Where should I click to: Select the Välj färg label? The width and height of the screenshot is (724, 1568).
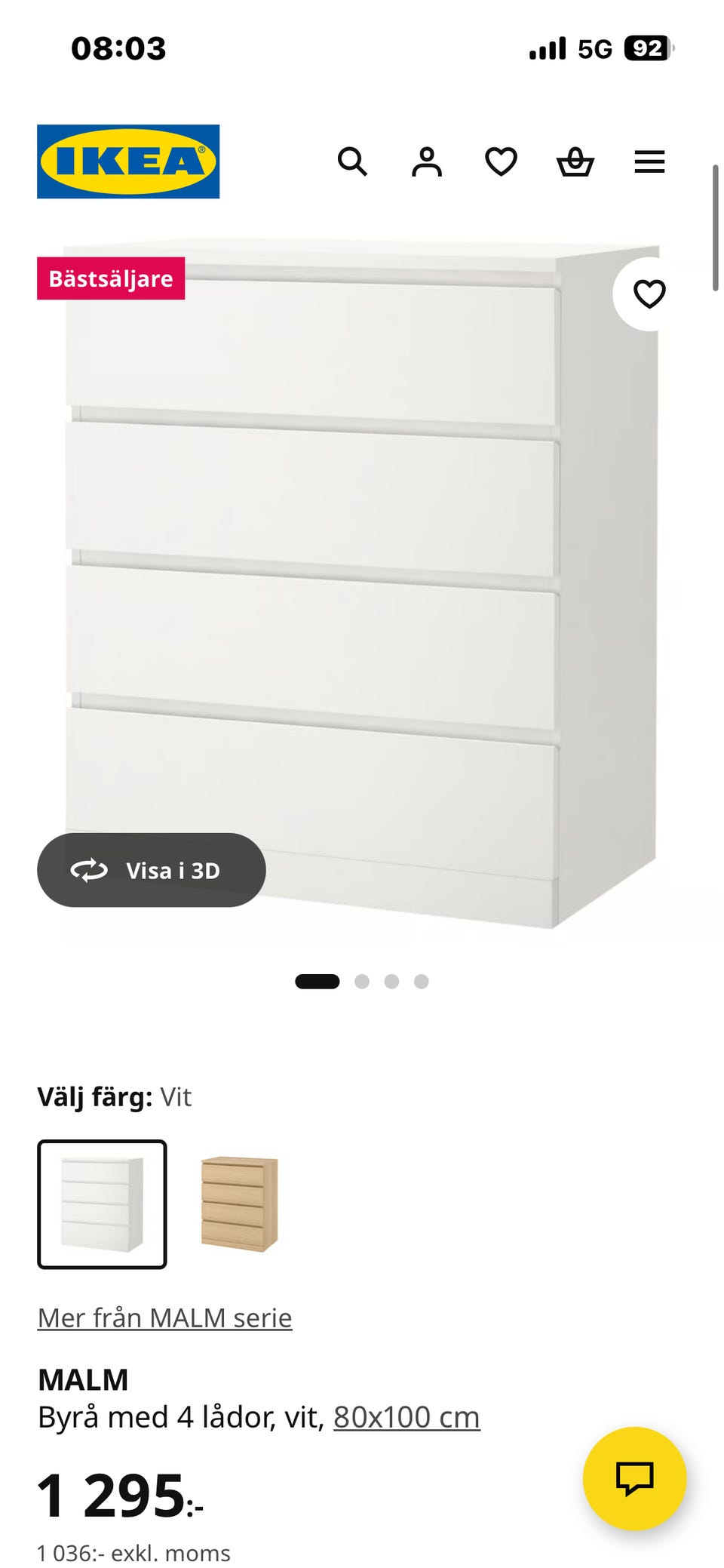point(94,1097)
